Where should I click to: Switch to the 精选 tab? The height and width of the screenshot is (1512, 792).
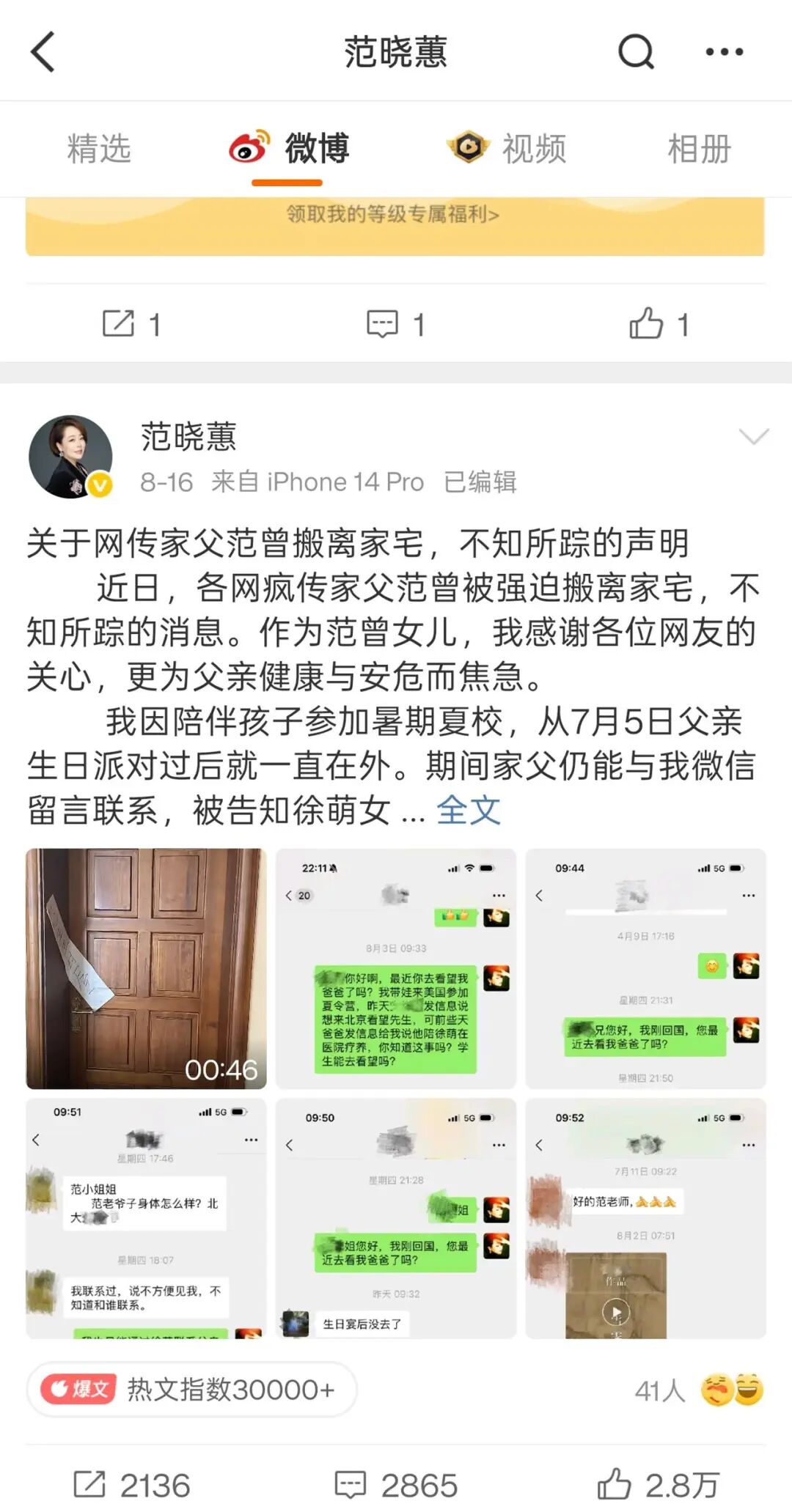[99, 149]
